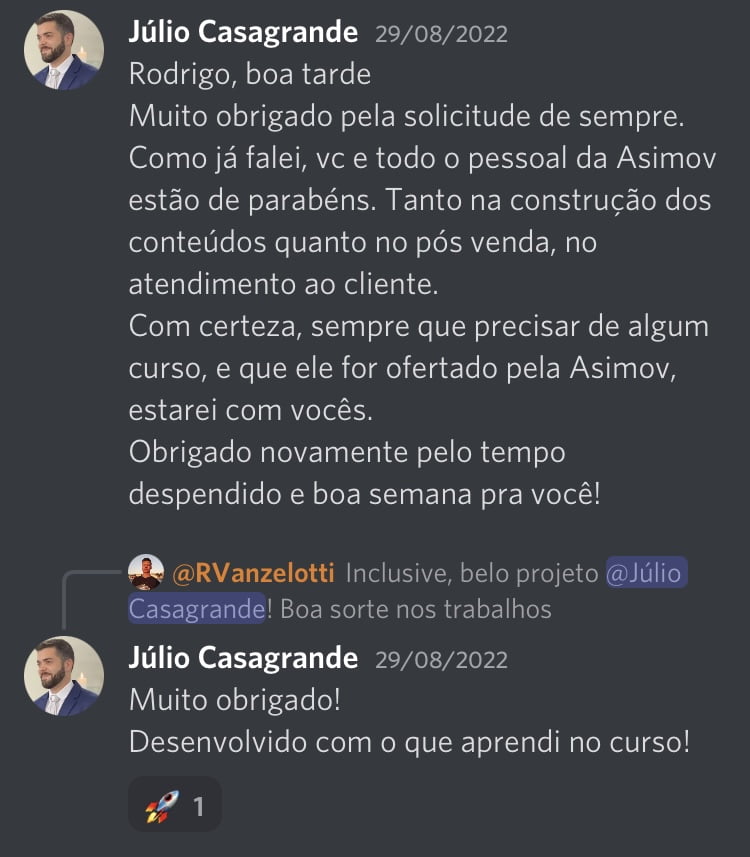Add your rocket reaction to the message

coord(174,805)
